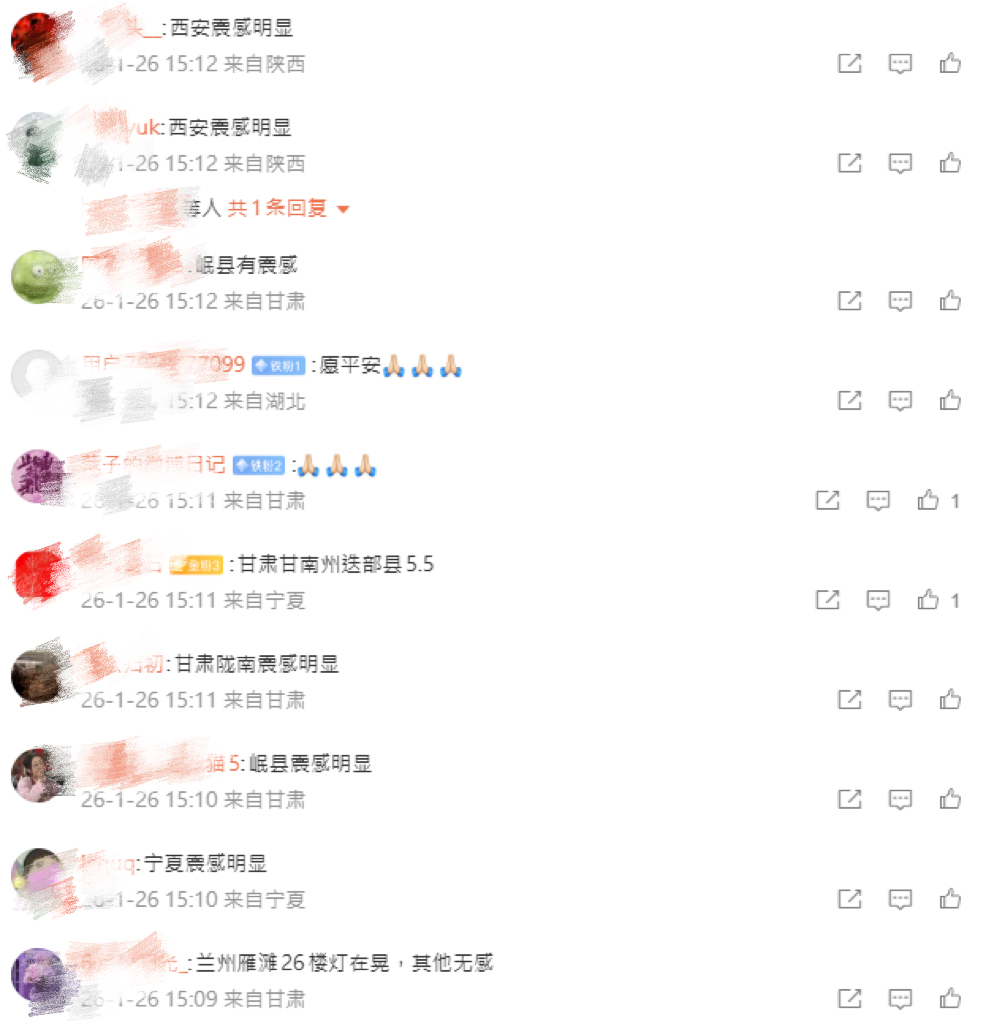Reply to the comment 宁夏震感明显
982x1024 pixels.
coord(901,900)
